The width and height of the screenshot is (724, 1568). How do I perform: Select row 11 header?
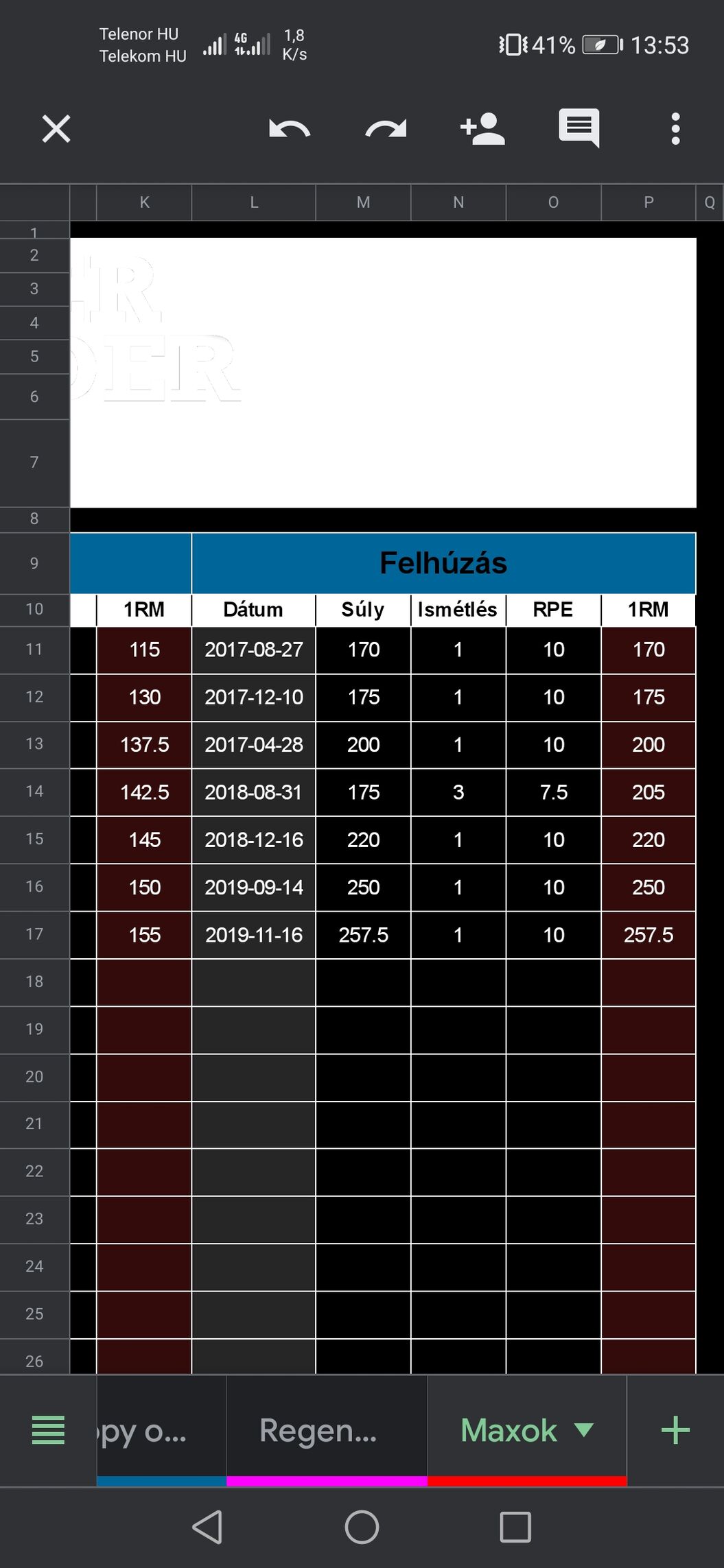click(x=34, y=650)
